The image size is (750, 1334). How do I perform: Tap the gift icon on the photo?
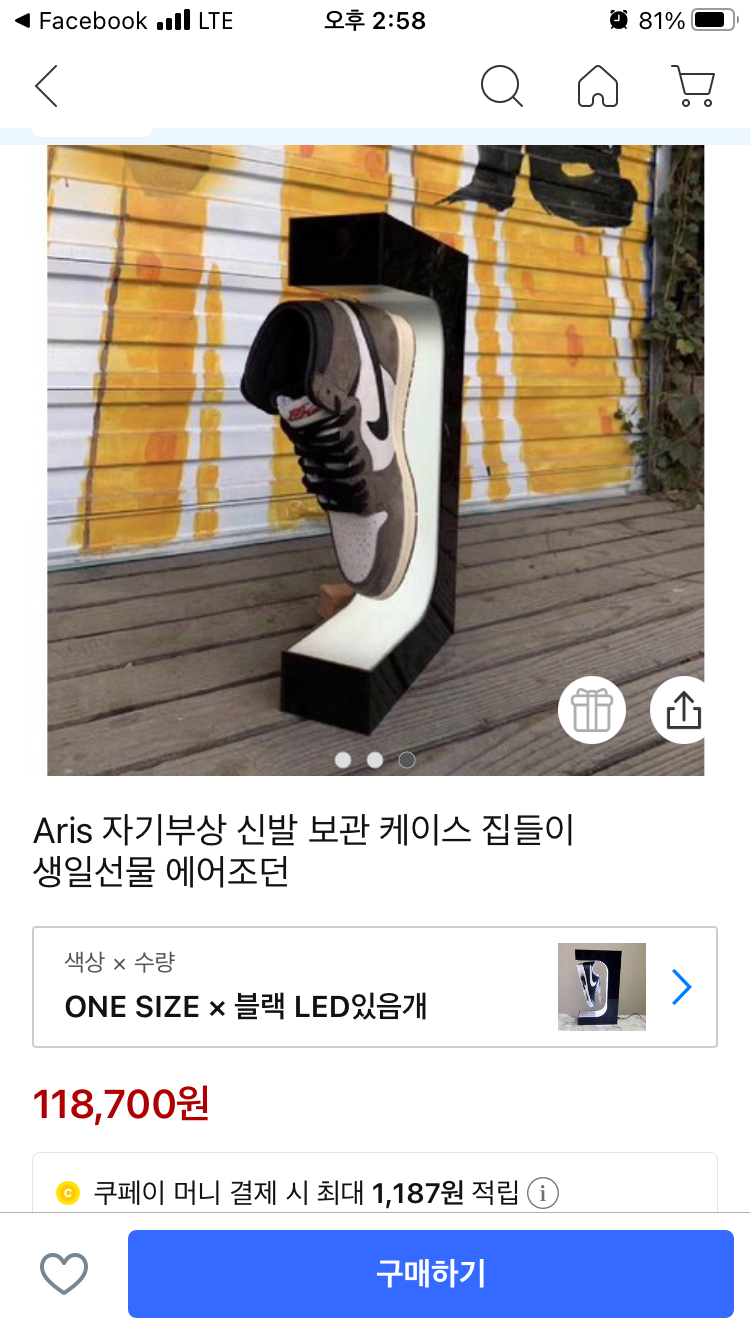(591, 710)
